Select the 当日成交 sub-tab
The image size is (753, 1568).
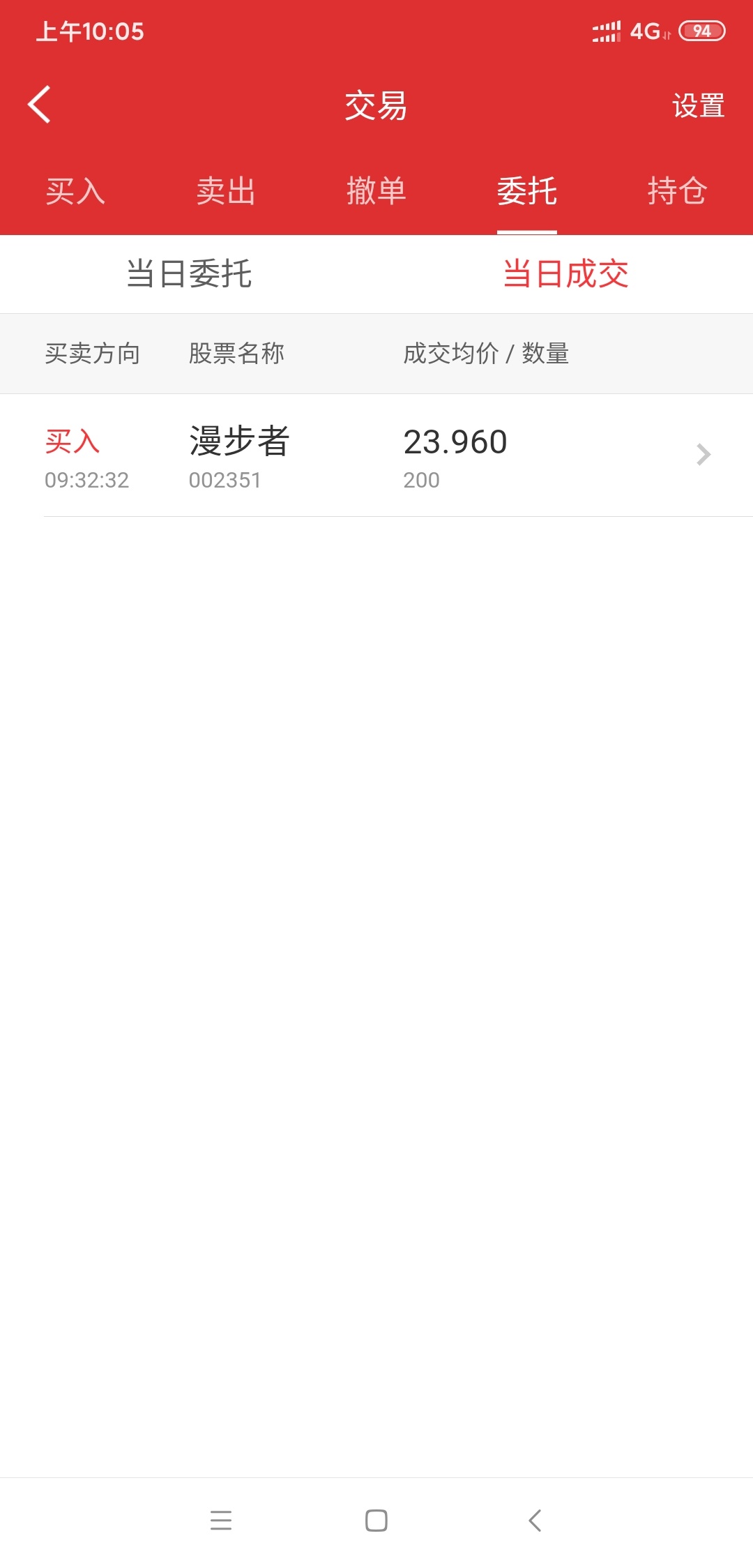coord(565,274)
